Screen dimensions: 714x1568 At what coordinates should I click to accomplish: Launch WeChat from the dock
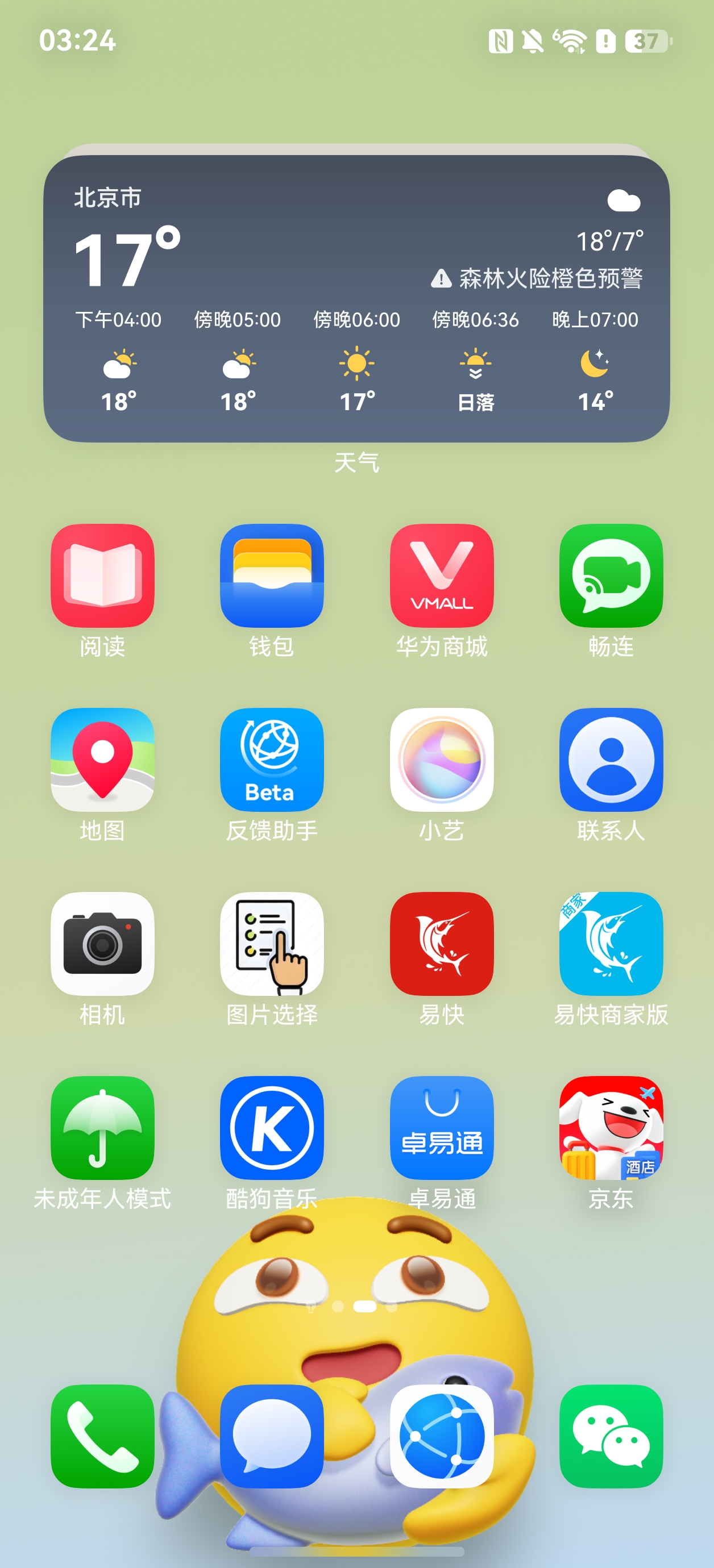tap(611, 1437)
